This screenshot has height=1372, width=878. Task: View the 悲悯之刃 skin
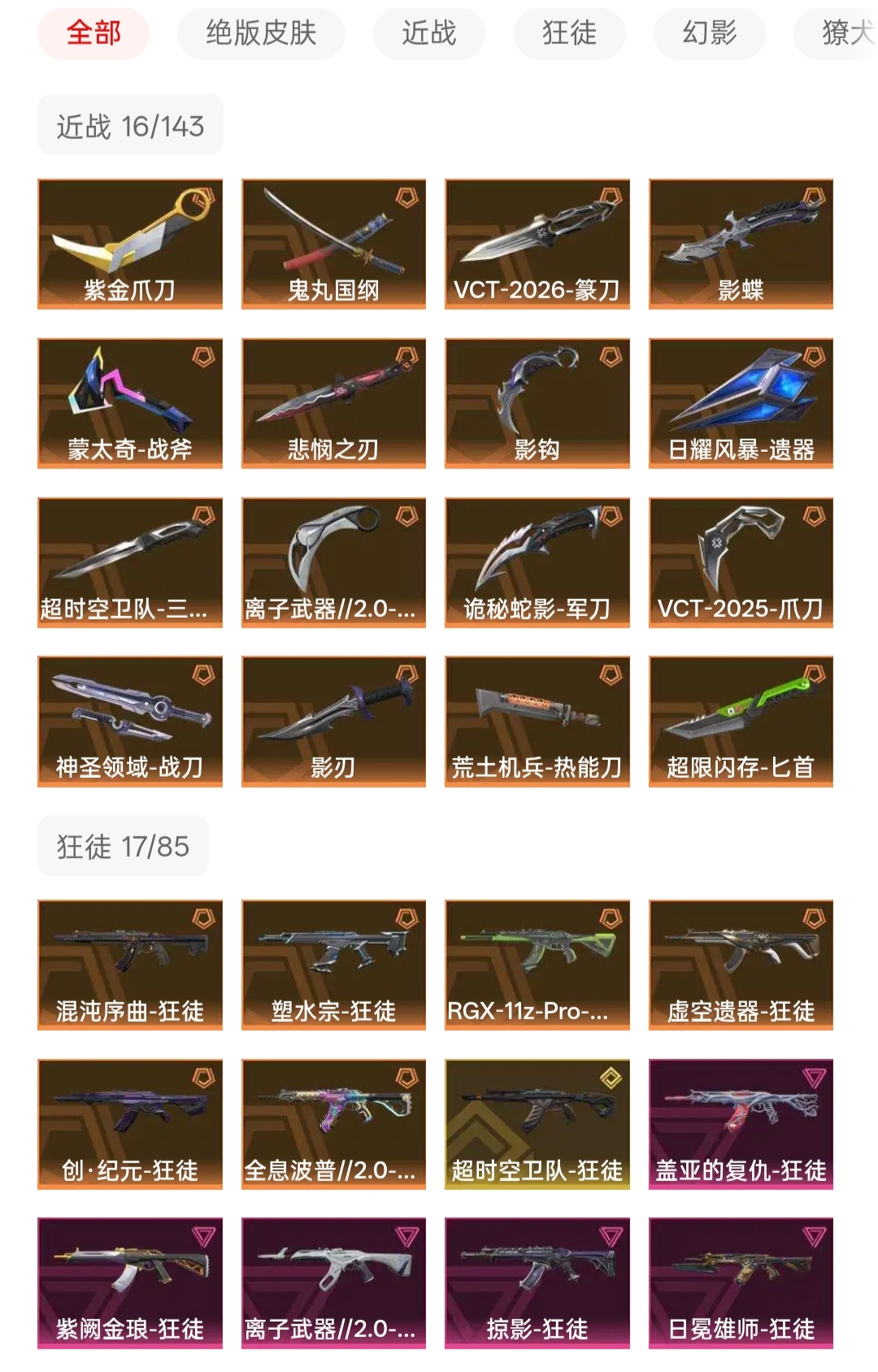click(x=333, y=403)
